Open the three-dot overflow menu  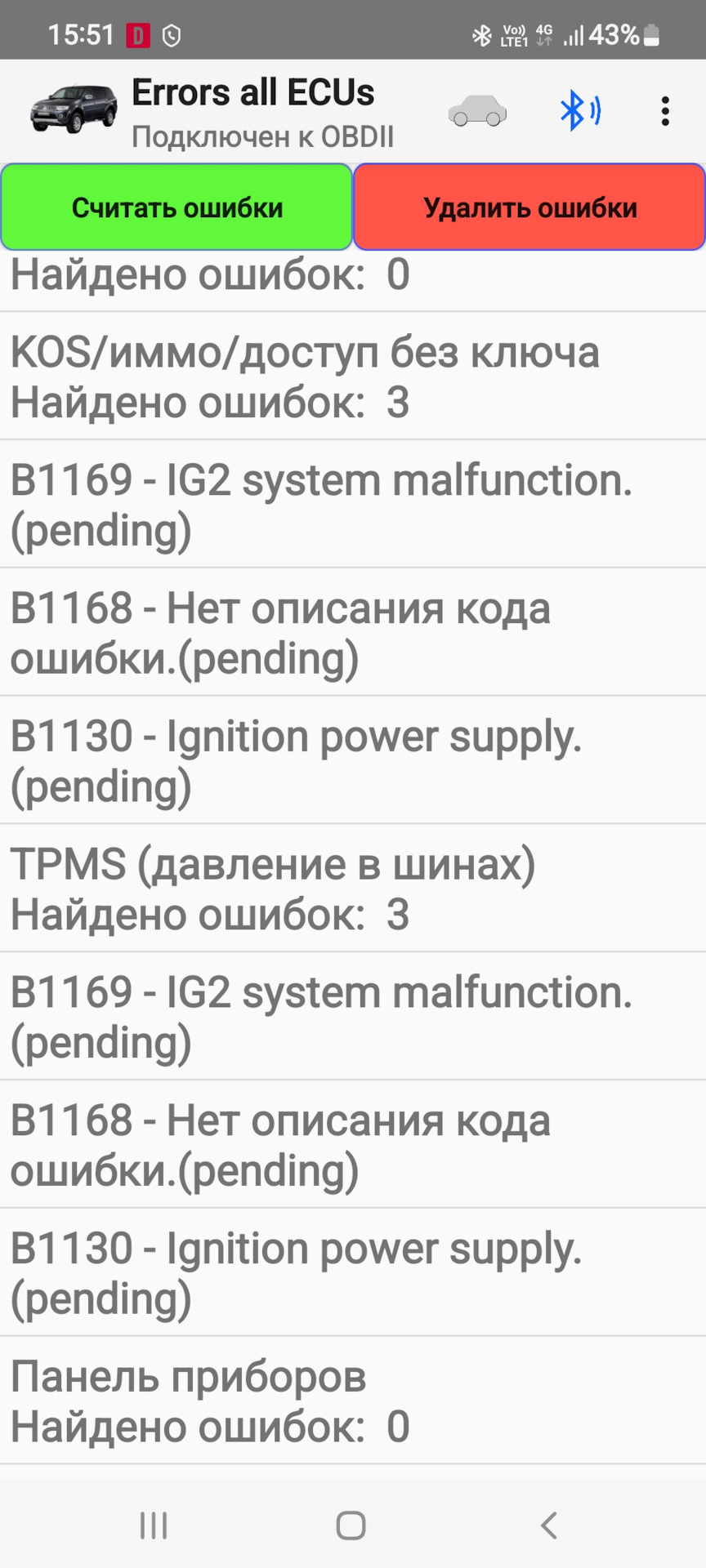[665, 111]
